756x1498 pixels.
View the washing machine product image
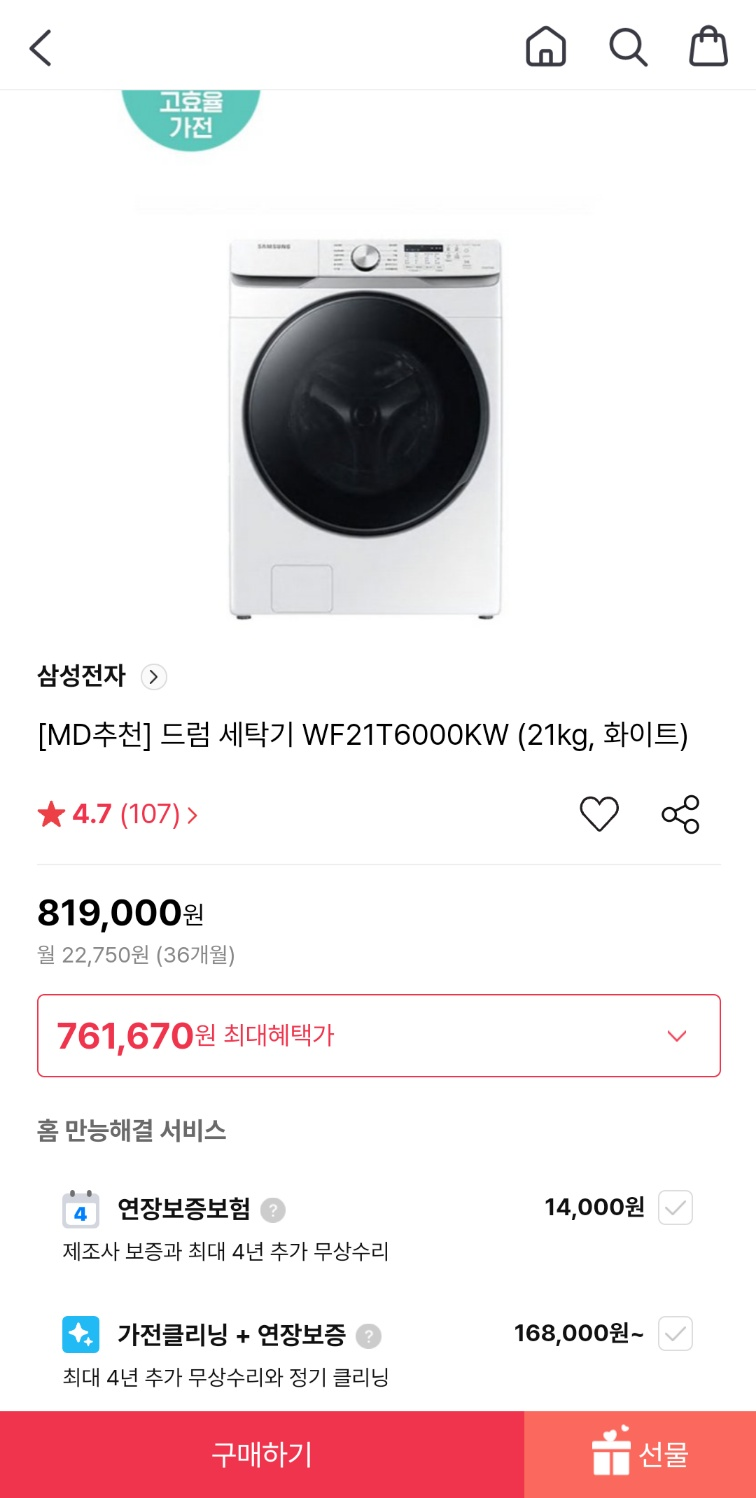(x=365, y=425)
